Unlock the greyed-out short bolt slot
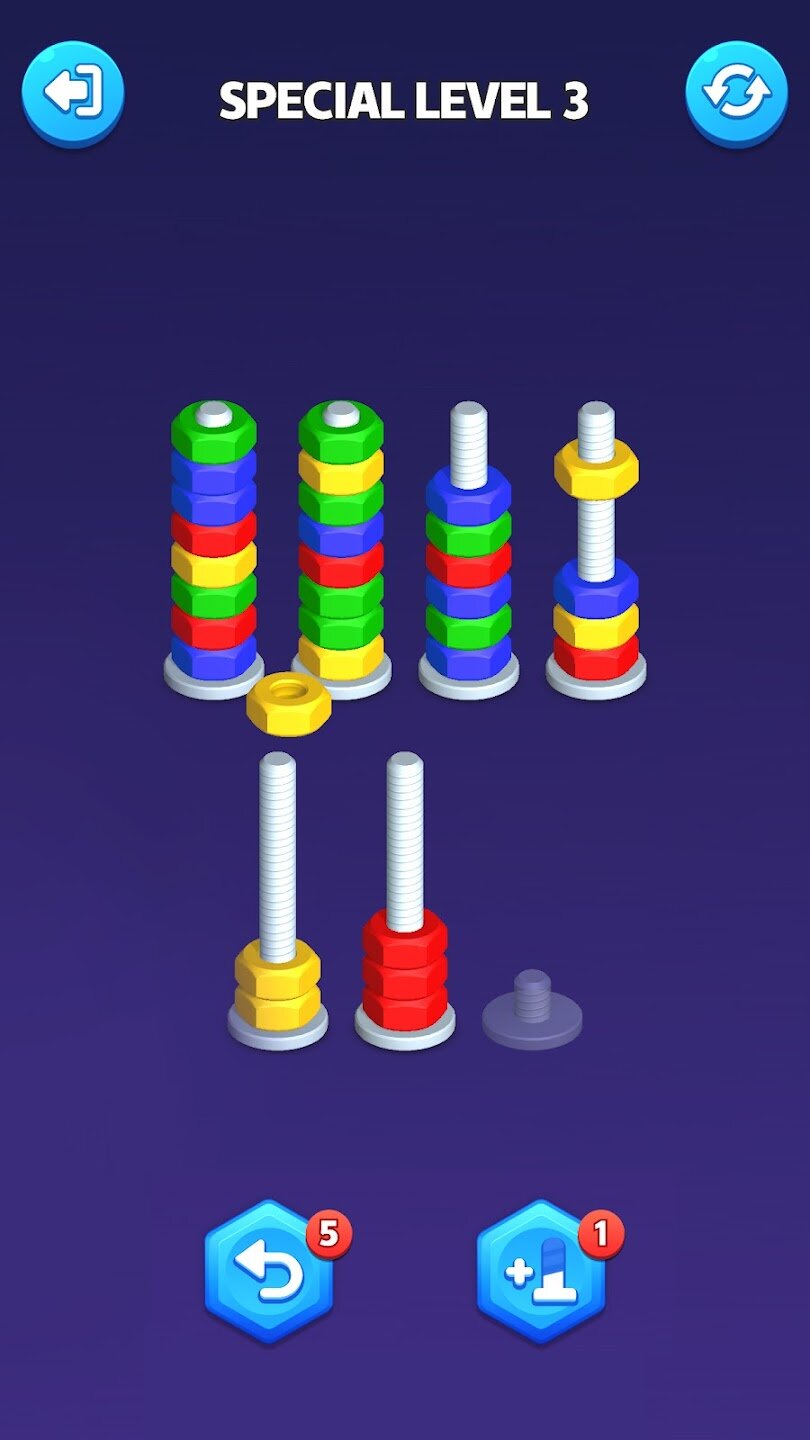The width and height of the screenshot is (810, 1440). [x=532, y=1008]
